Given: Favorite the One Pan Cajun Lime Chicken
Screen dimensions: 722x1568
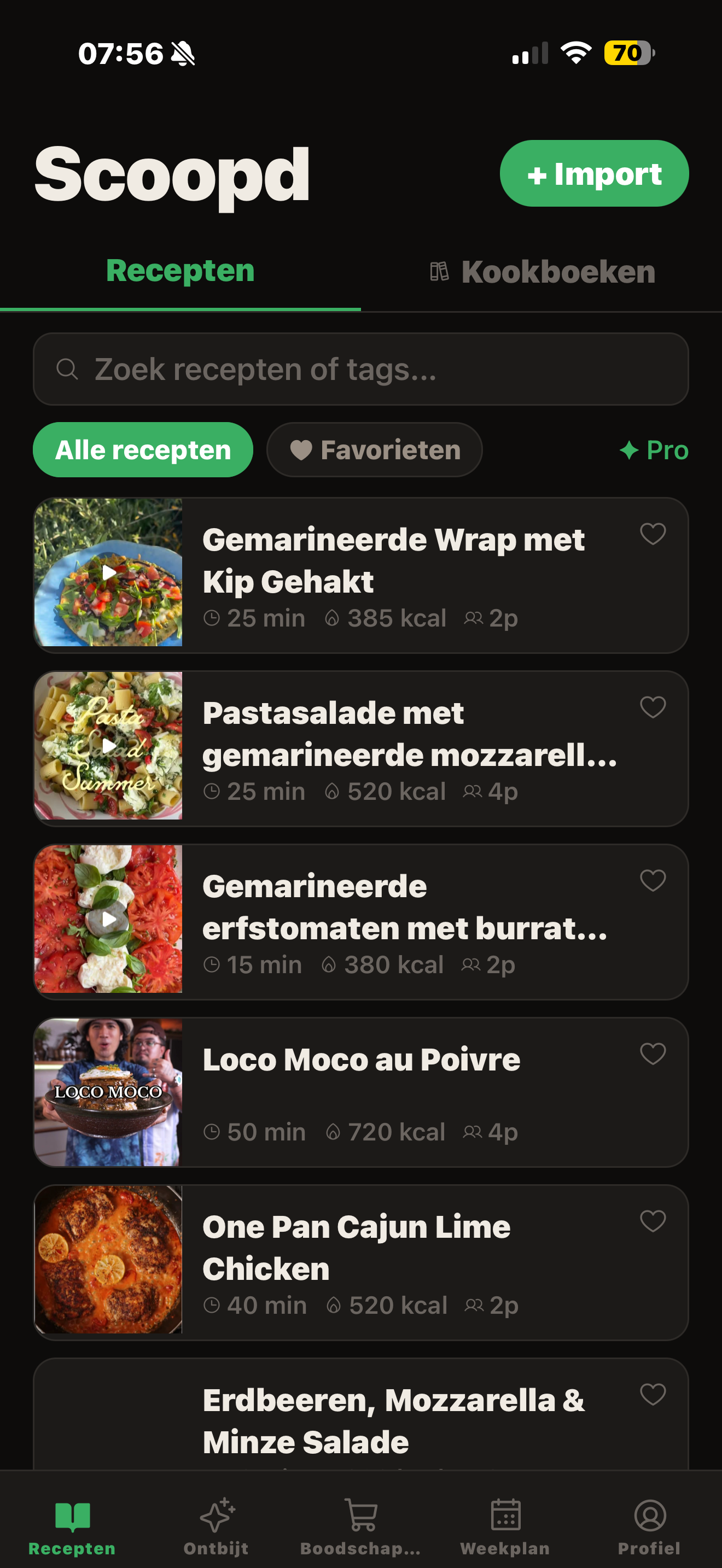Looking at the screenshot, I should pos(653,1220).
